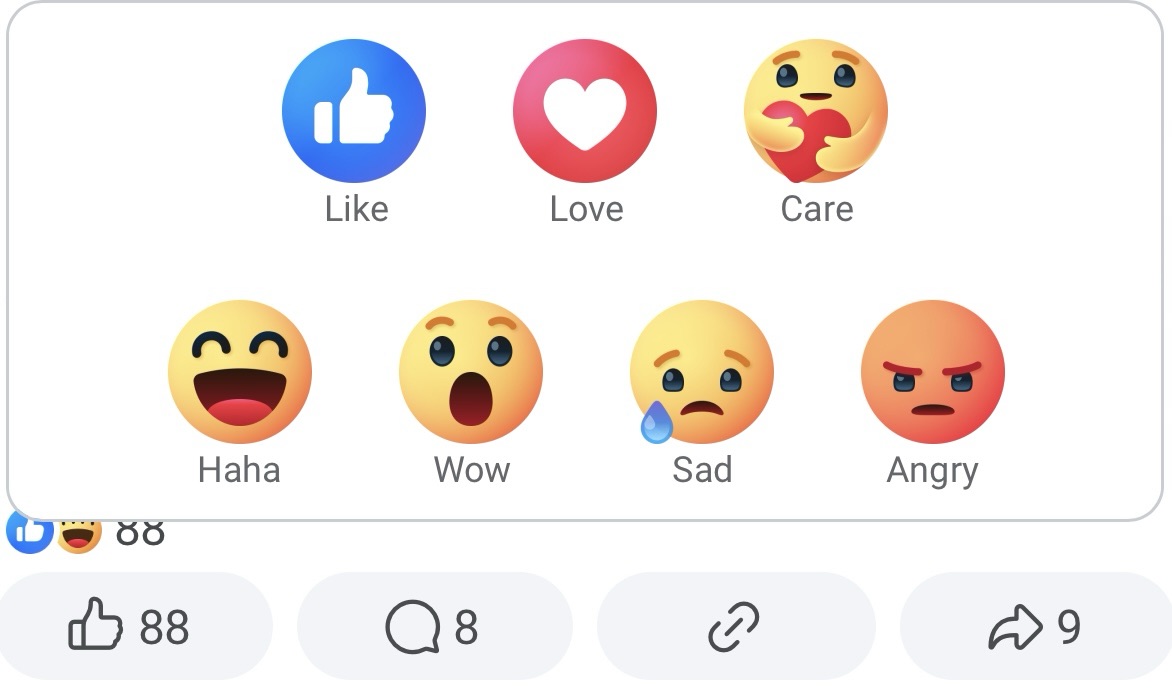1172x692 pixels.
Task: React with the Haha laughing face
Action: 239,372
